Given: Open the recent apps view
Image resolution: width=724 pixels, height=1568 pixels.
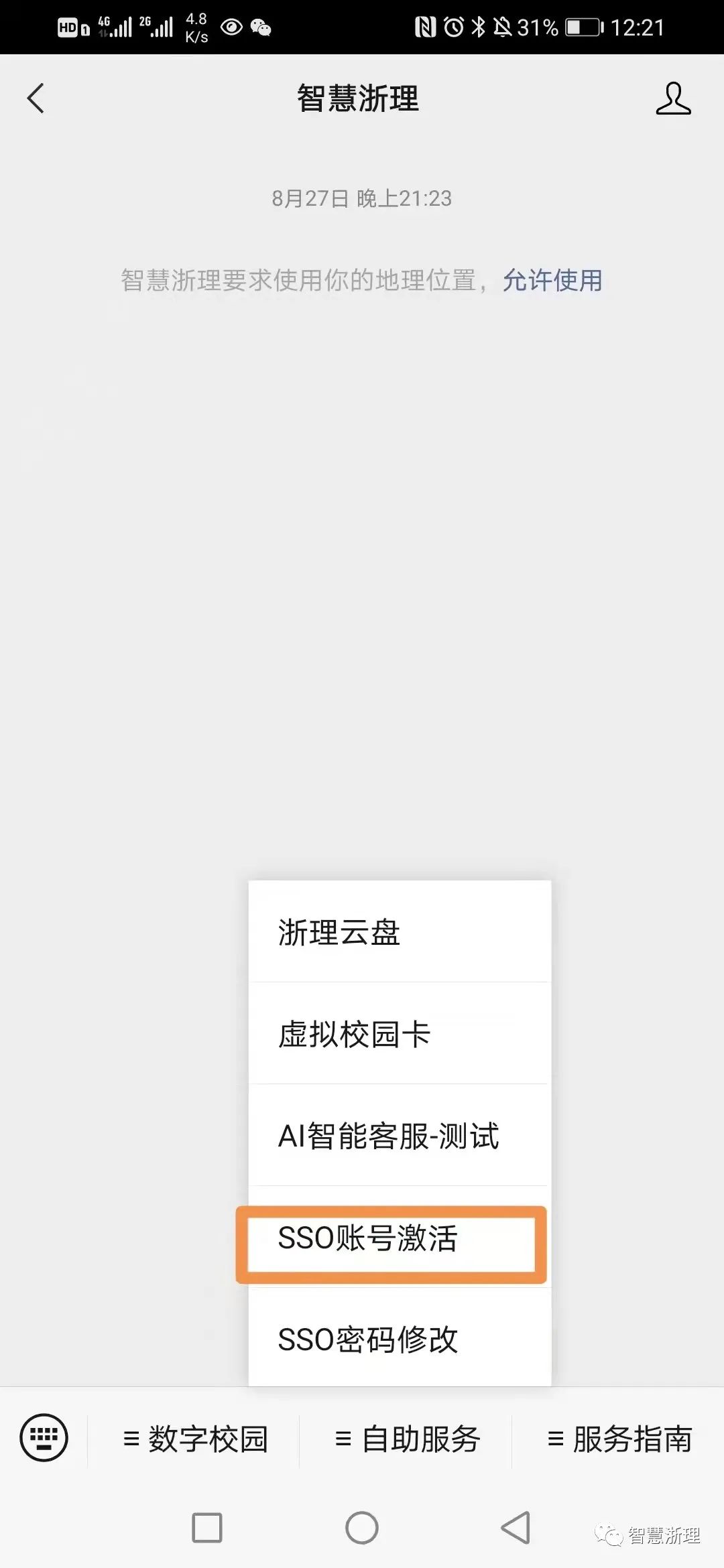Looking at the screenshot, I should click(x=207, y=1528).
